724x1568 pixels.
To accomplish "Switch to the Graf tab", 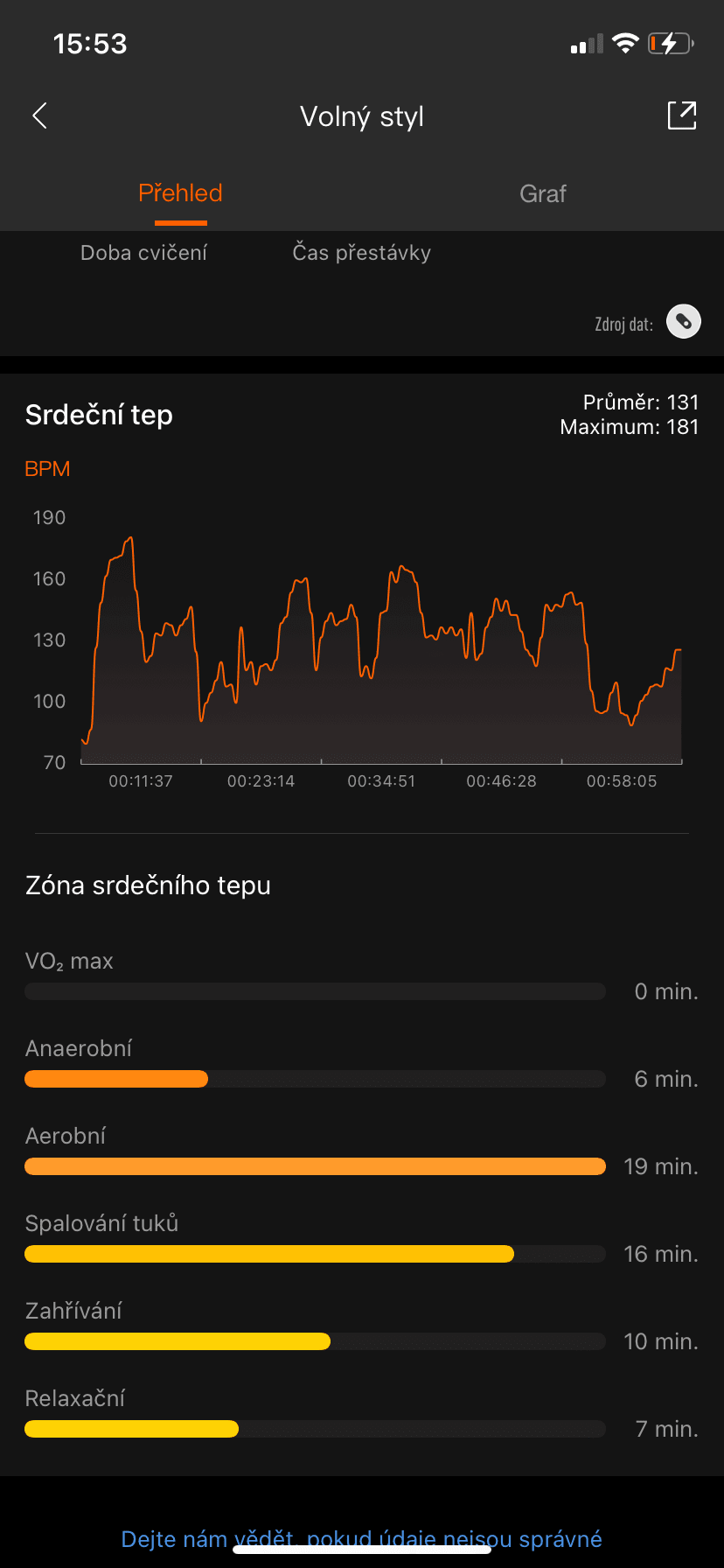I will click(542, 193).
